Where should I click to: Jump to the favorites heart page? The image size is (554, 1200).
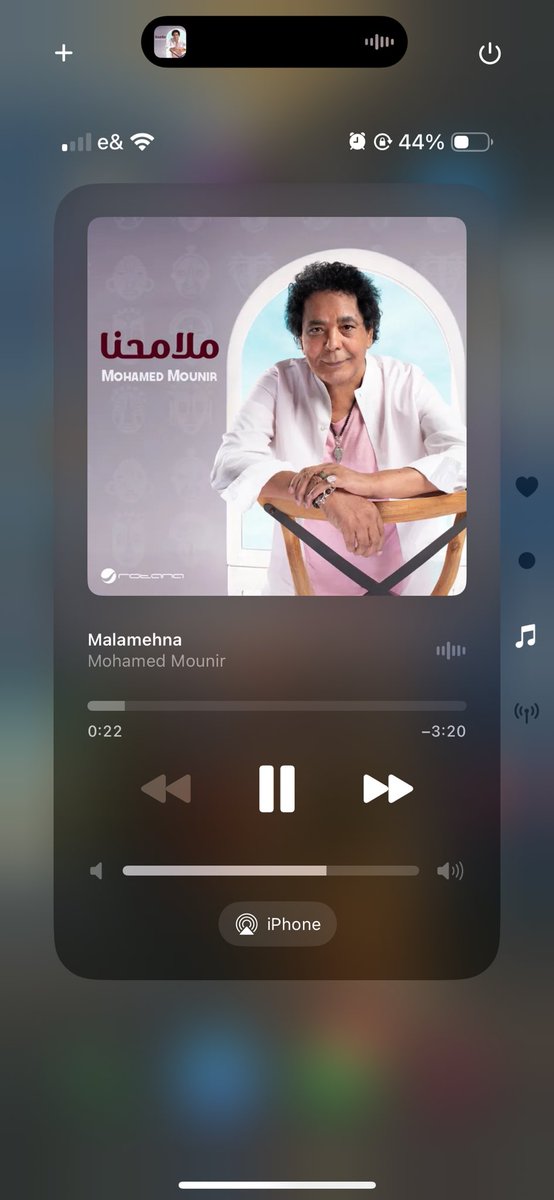[526, 487]
